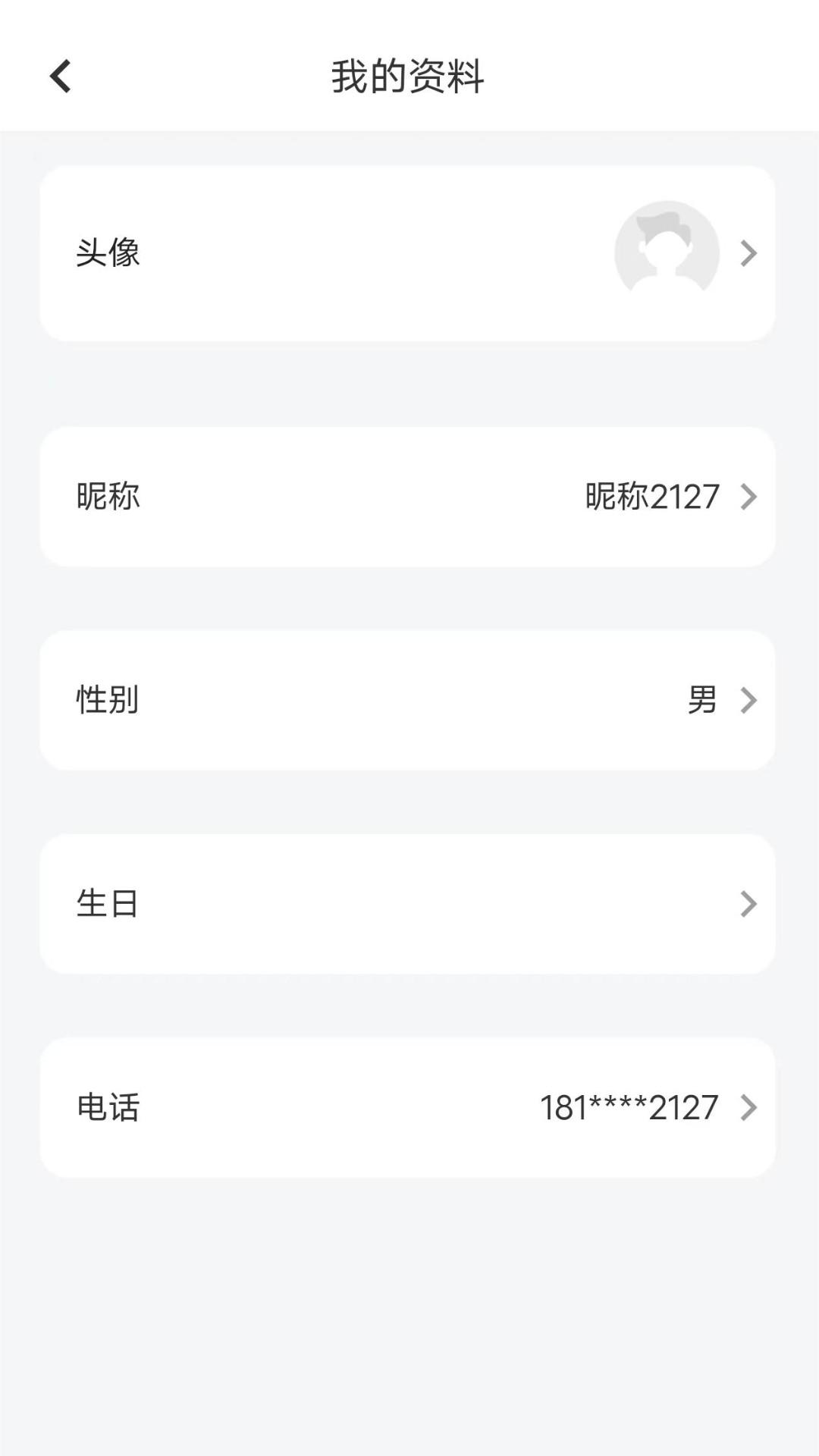Open the 性别 row chevron
This screenshot has height=1456, width=819.
[x=749, y=700]
